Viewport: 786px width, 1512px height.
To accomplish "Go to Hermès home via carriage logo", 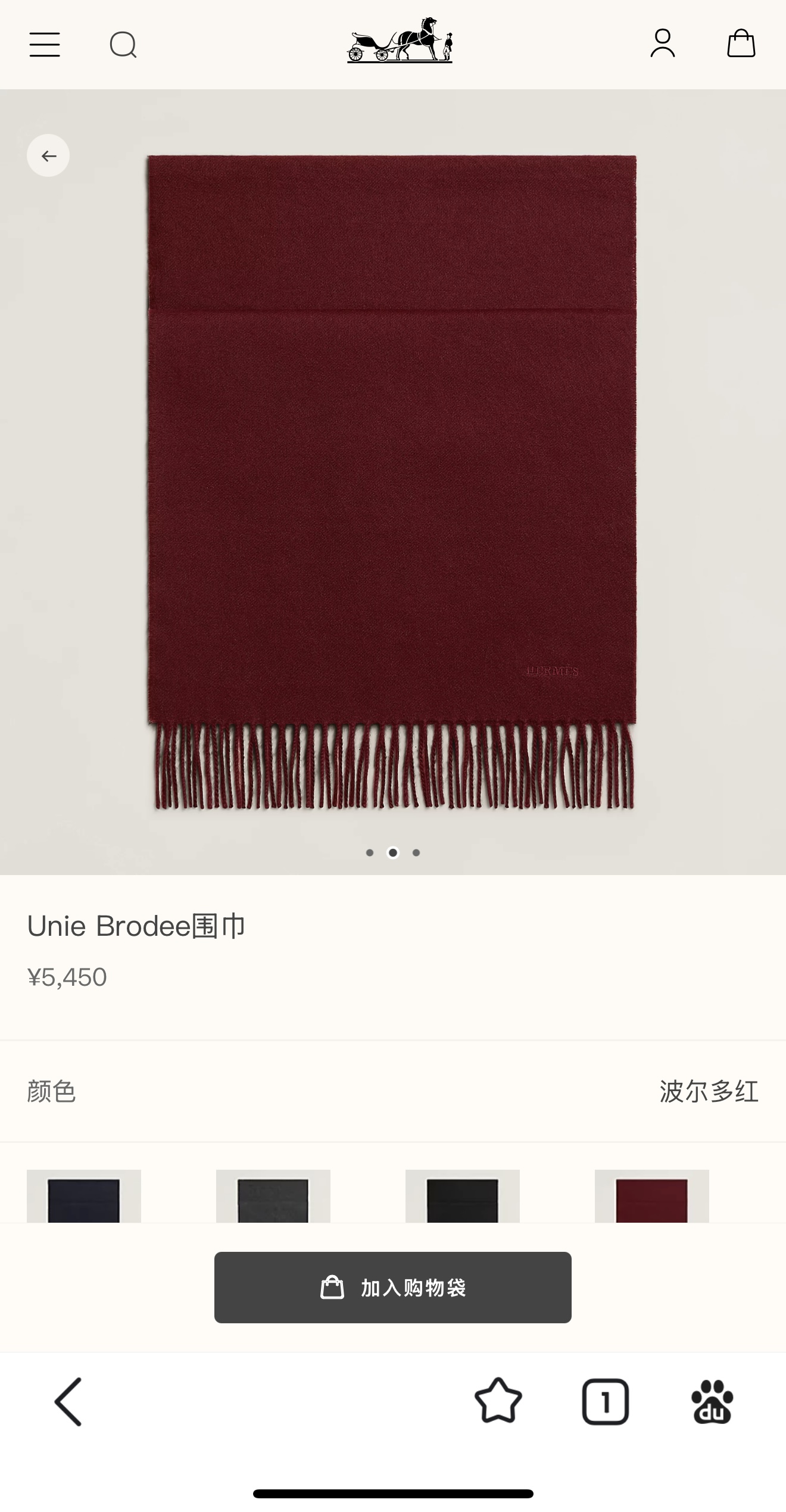I will (400, 40).
